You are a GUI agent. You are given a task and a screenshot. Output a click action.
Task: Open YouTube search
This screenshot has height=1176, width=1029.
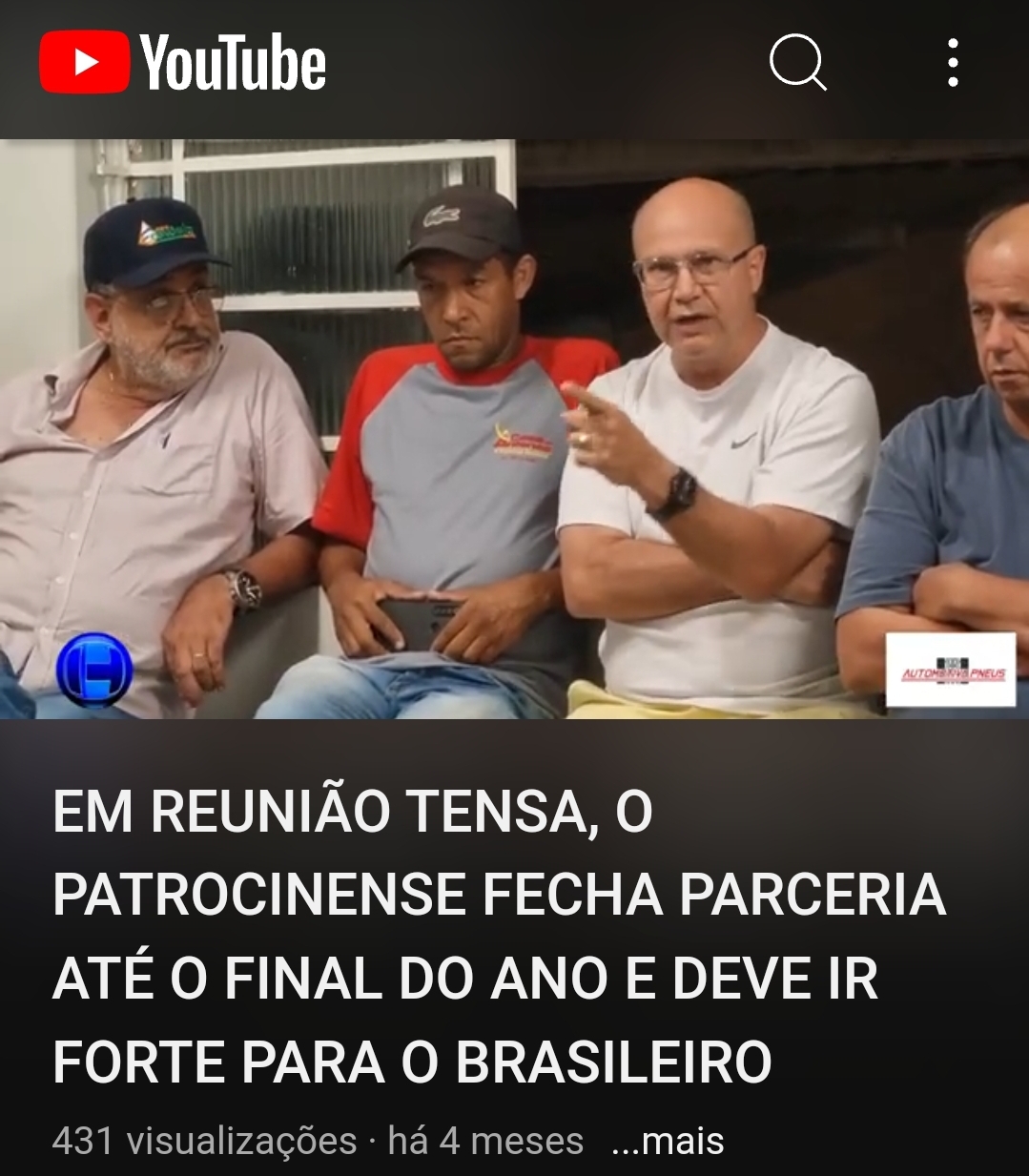coord(797,63)
